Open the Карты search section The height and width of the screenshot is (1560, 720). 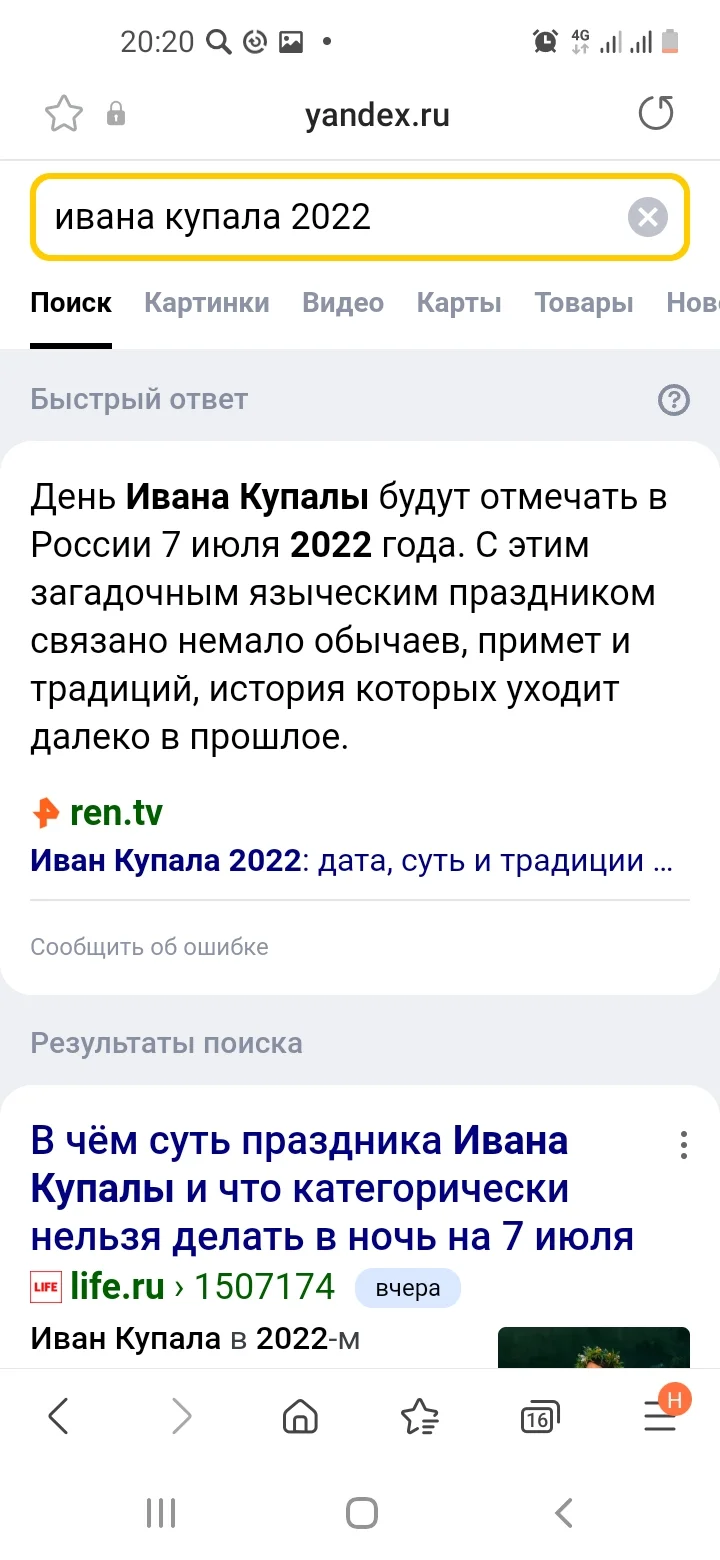coord(459,303)
